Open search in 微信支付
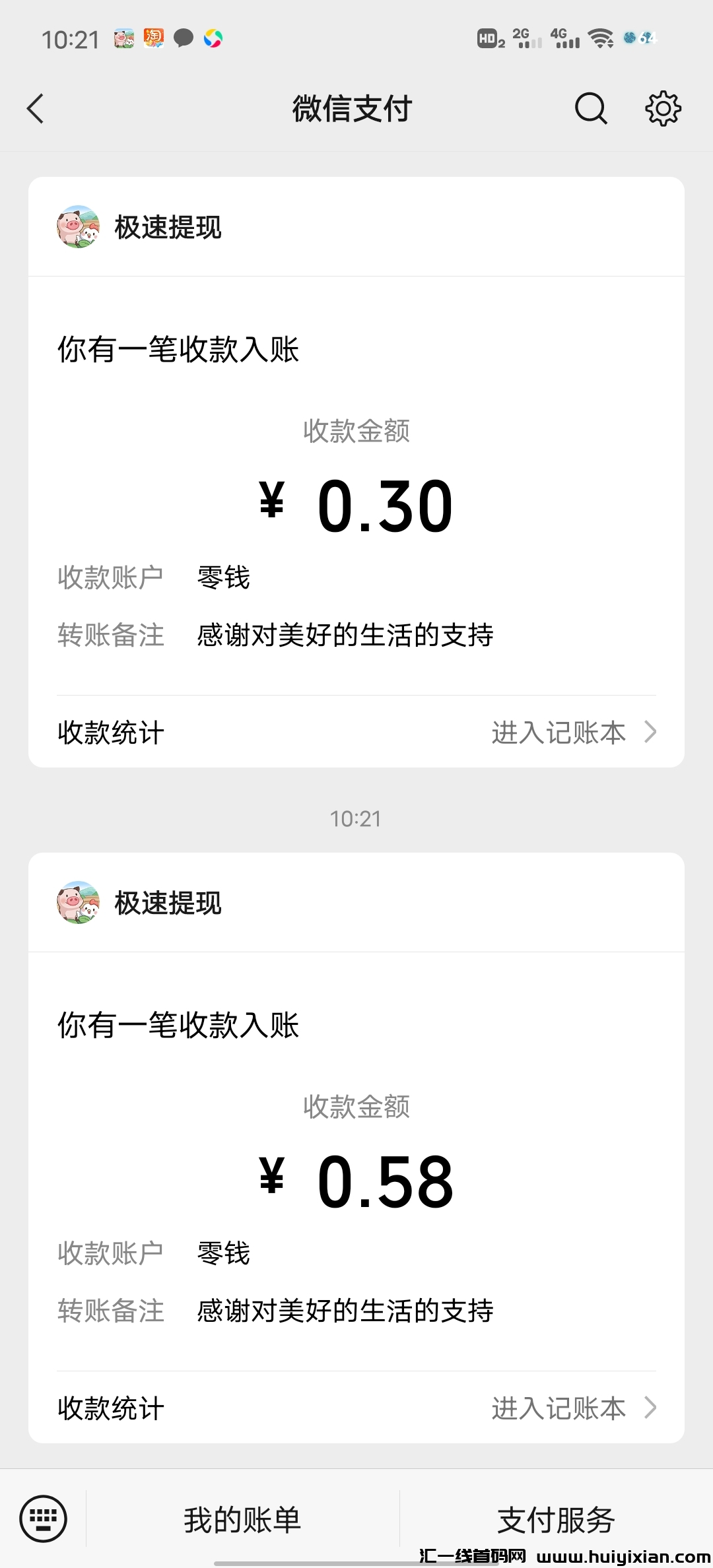The width and height of the screenshot is (713, 1568). click(x=590, y=109)
